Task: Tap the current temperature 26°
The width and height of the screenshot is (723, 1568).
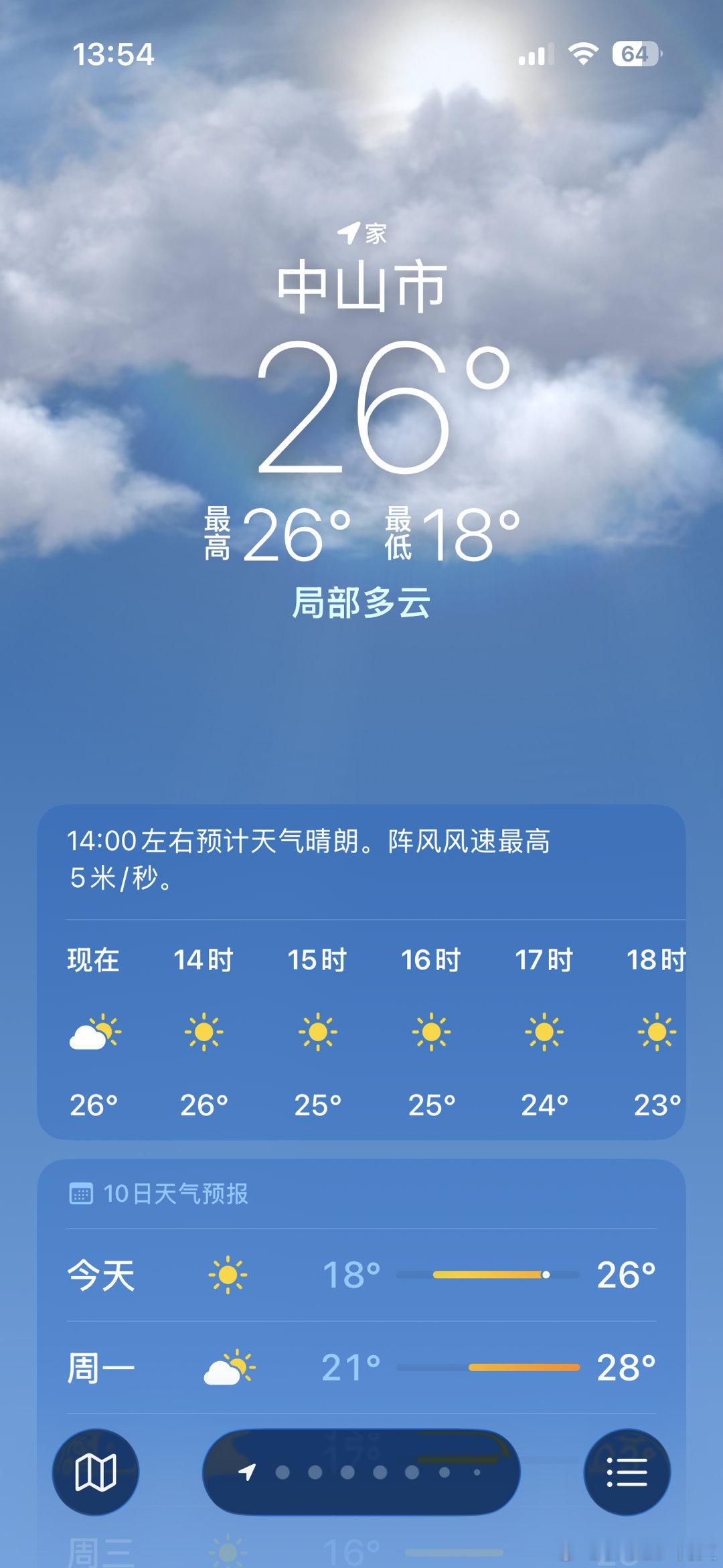Action: (x=375, y=405)
